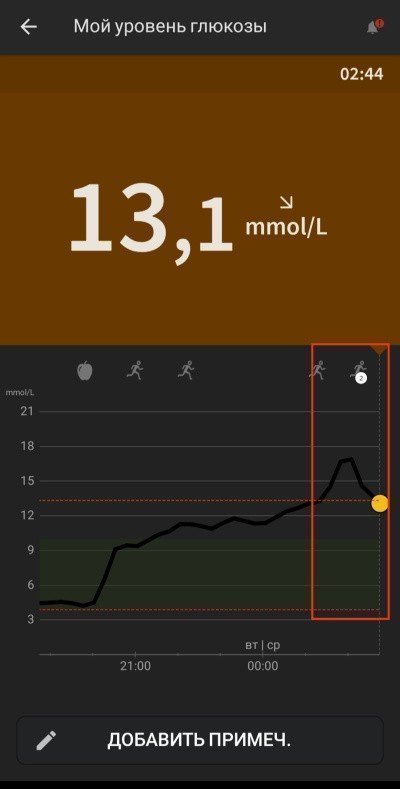Open the exercise note marked with 2
This screenshot has width=400, height=789.
(x=359, y=372)
